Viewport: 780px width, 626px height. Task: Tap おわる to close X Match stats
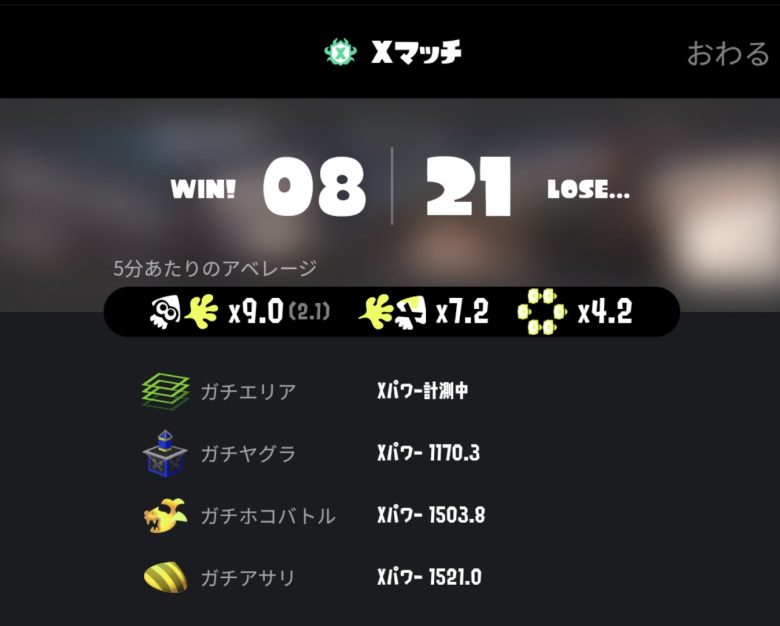727,53
